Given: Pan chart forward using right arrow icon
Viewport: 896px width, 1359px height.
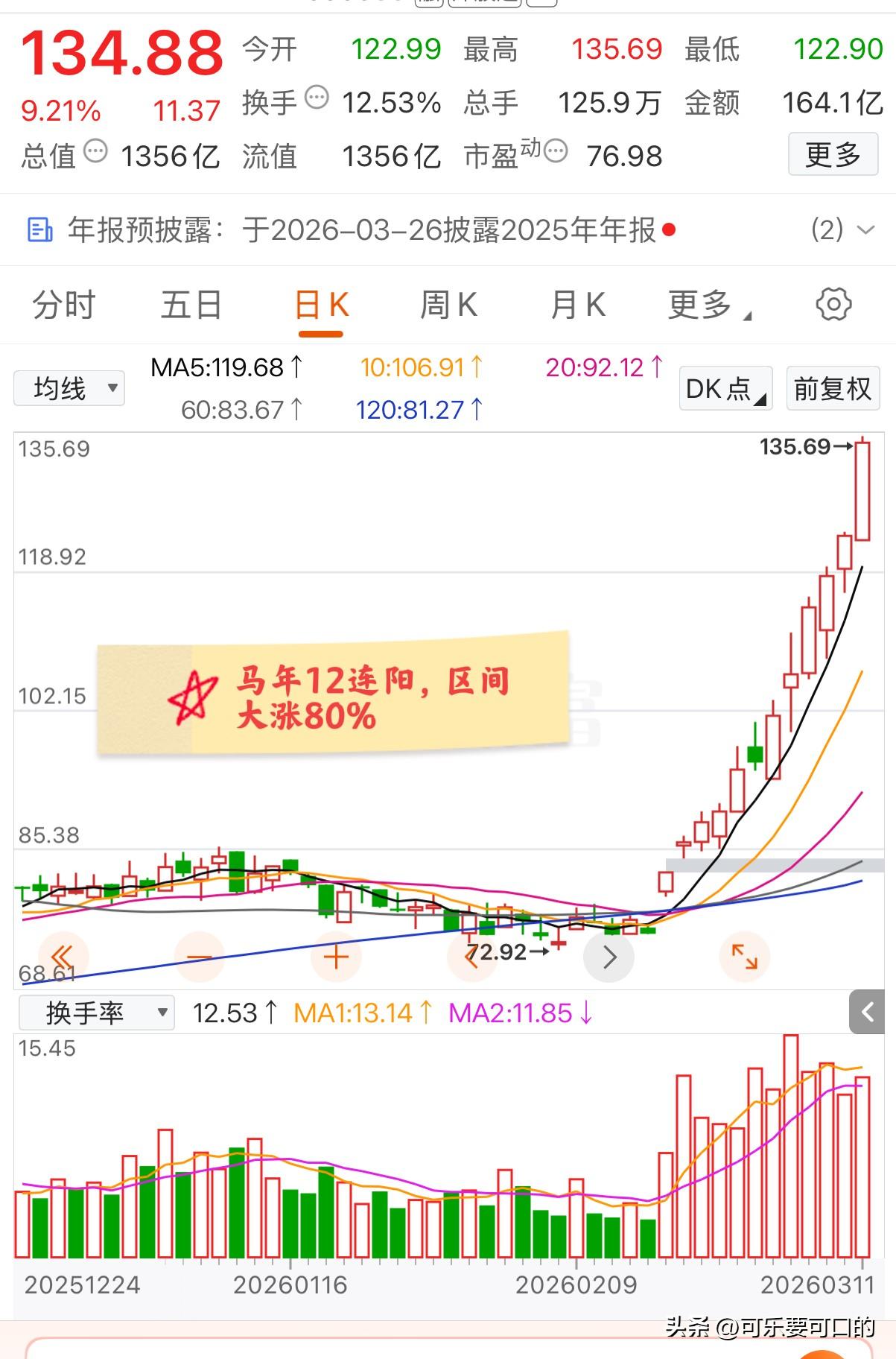Looking at the screenshot, I should point(609,957).
